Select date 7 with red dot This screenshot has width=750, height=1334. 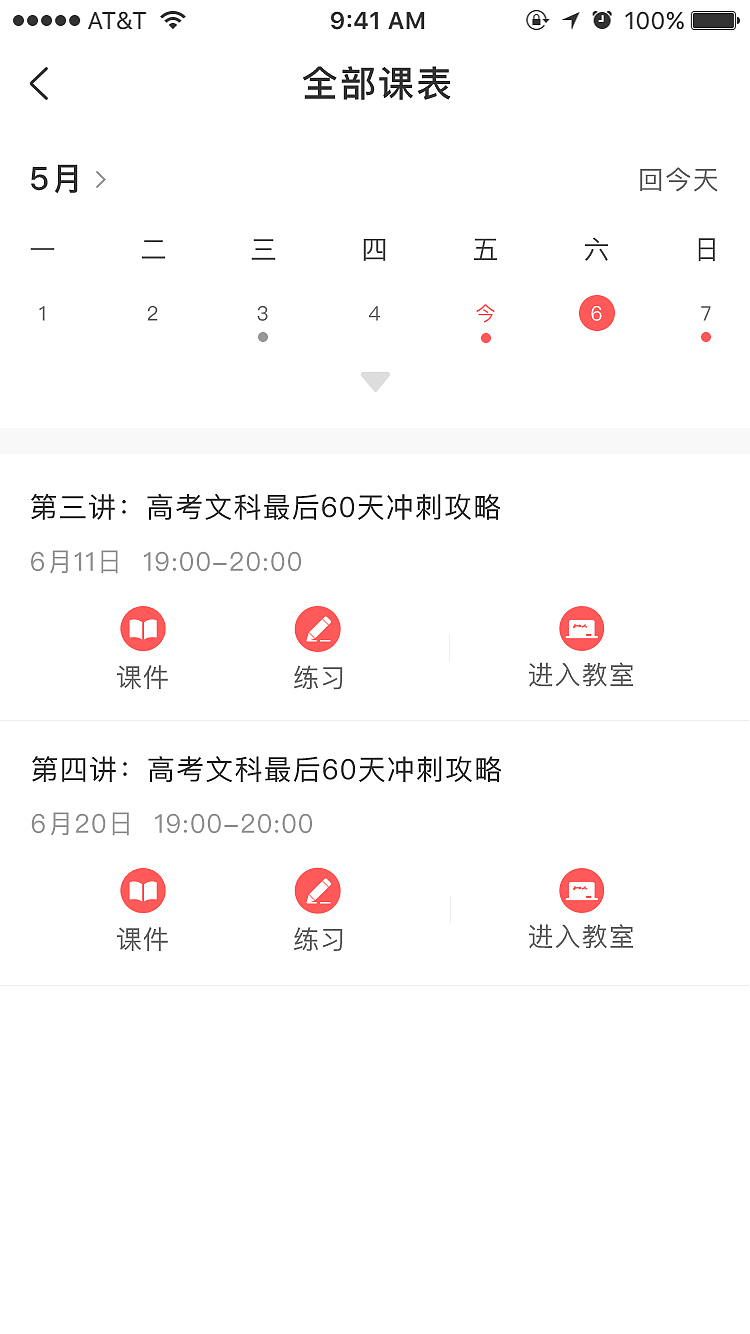706,313
